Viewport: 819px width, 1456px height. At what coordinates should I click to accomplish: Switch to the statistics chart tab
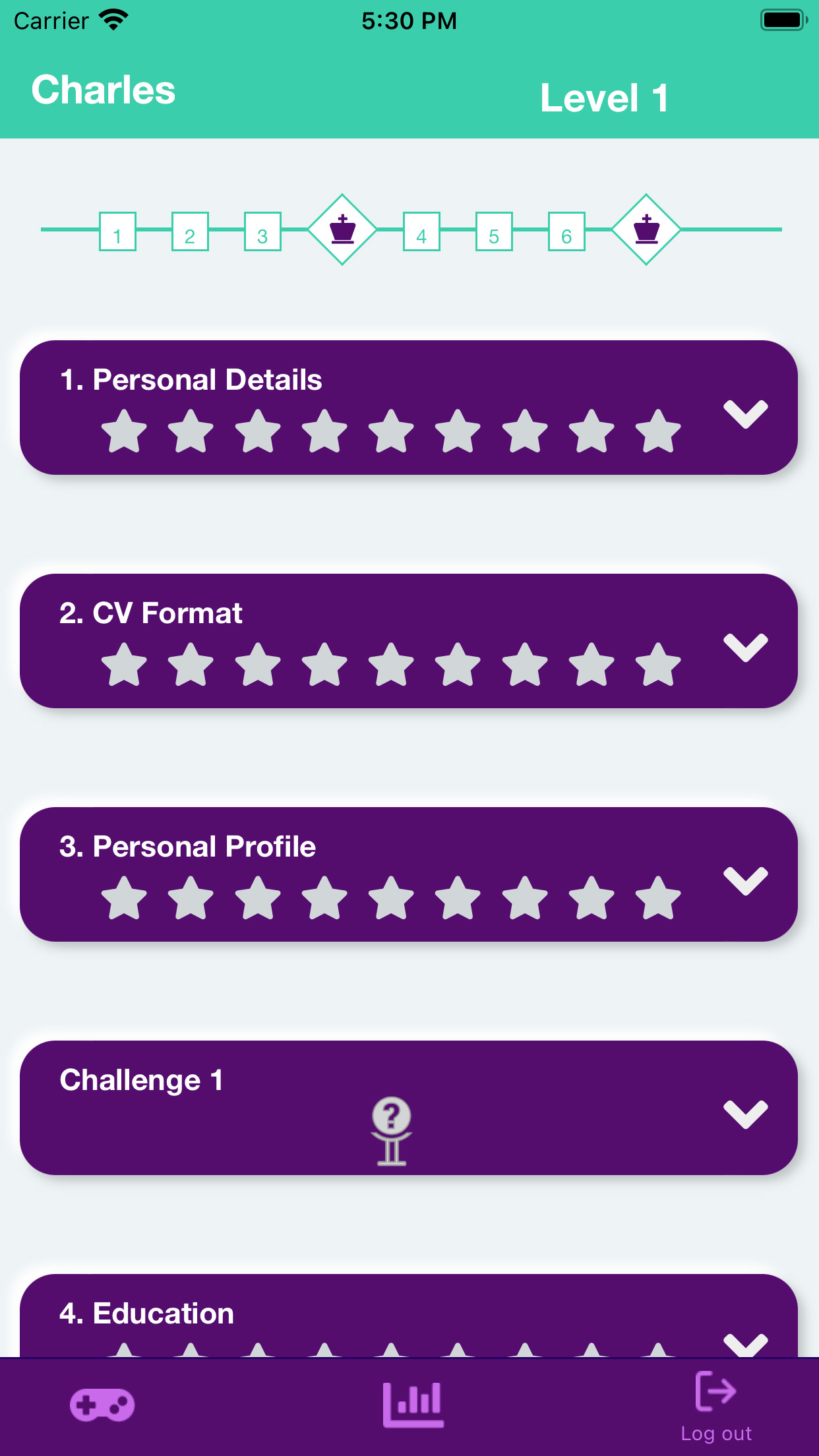[413, 1405]
